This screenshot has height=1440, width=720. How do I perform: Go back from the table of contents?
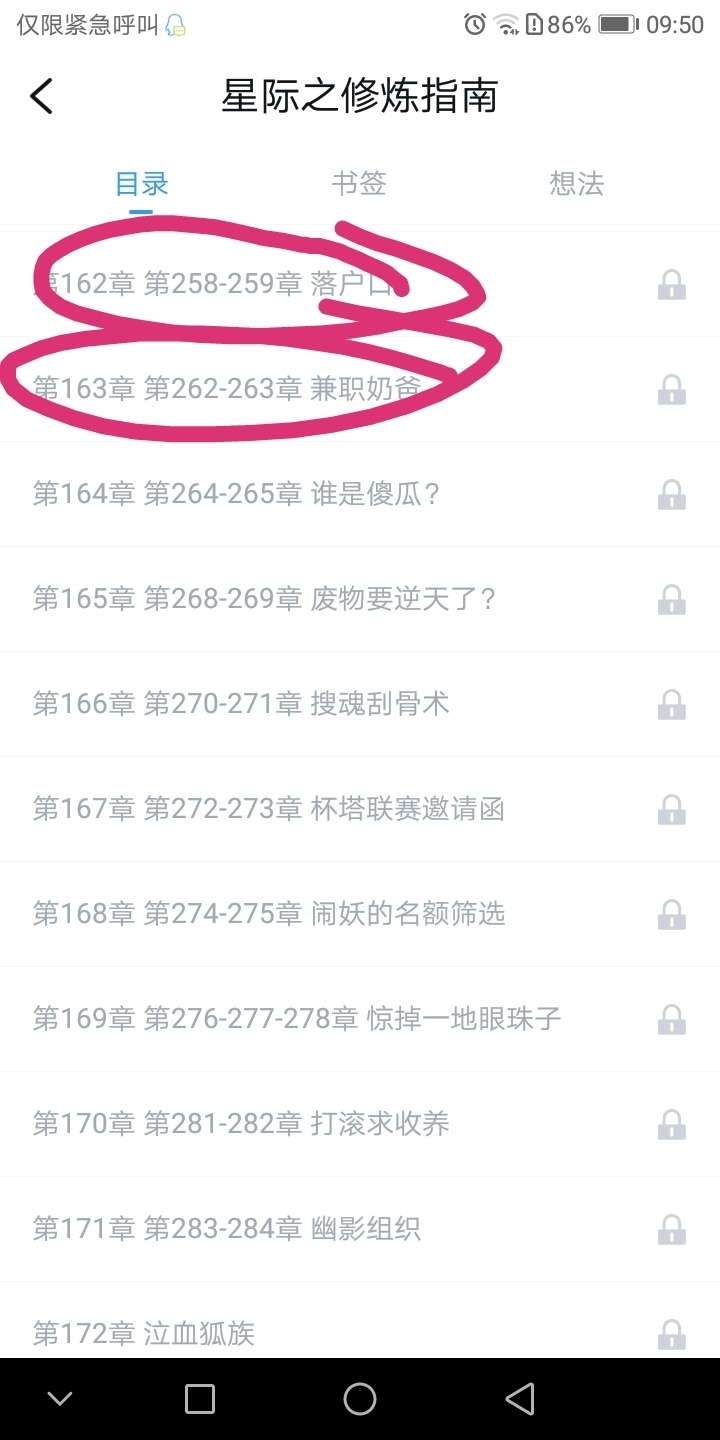coord(42,97)
